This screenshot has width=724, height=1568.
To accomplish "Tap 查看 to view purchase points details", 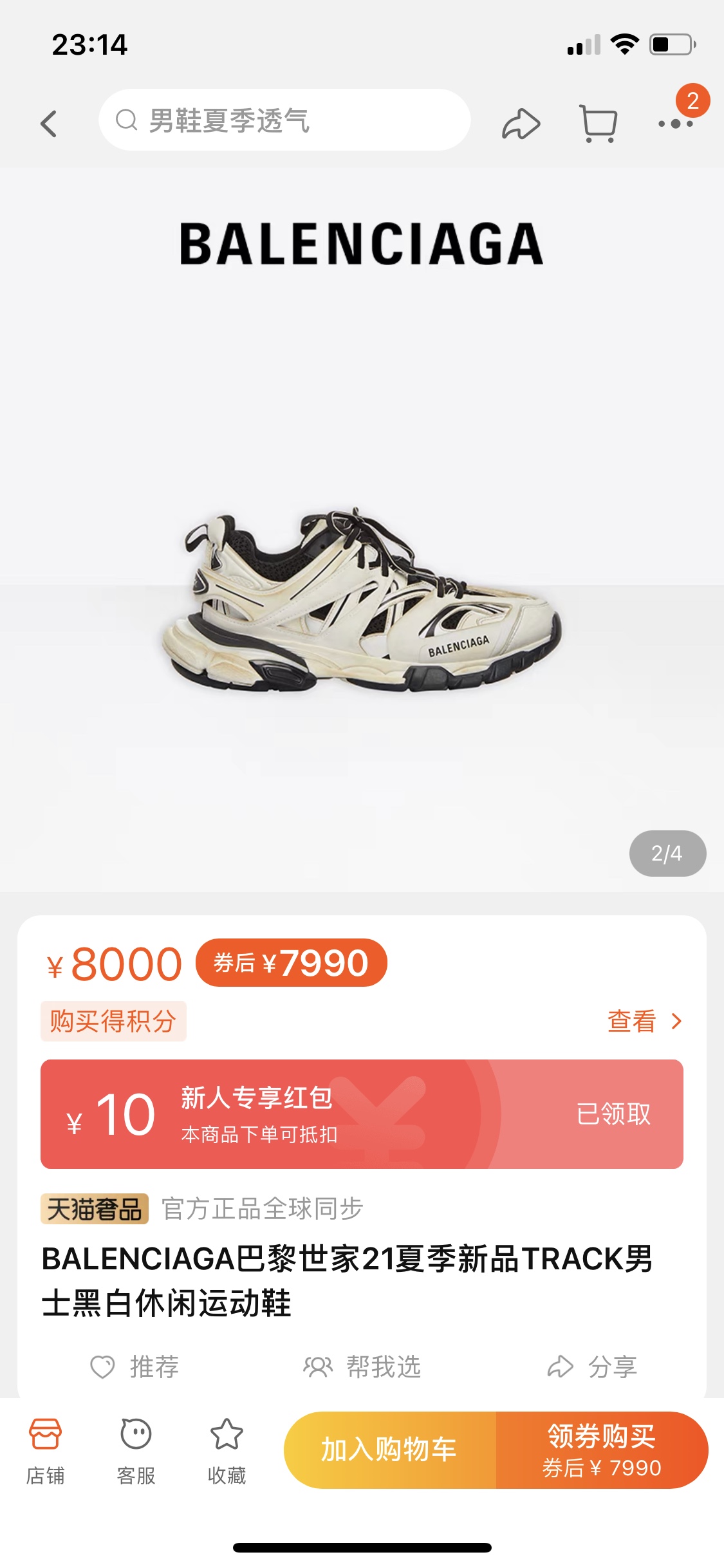I will [x=644, y=1022].
